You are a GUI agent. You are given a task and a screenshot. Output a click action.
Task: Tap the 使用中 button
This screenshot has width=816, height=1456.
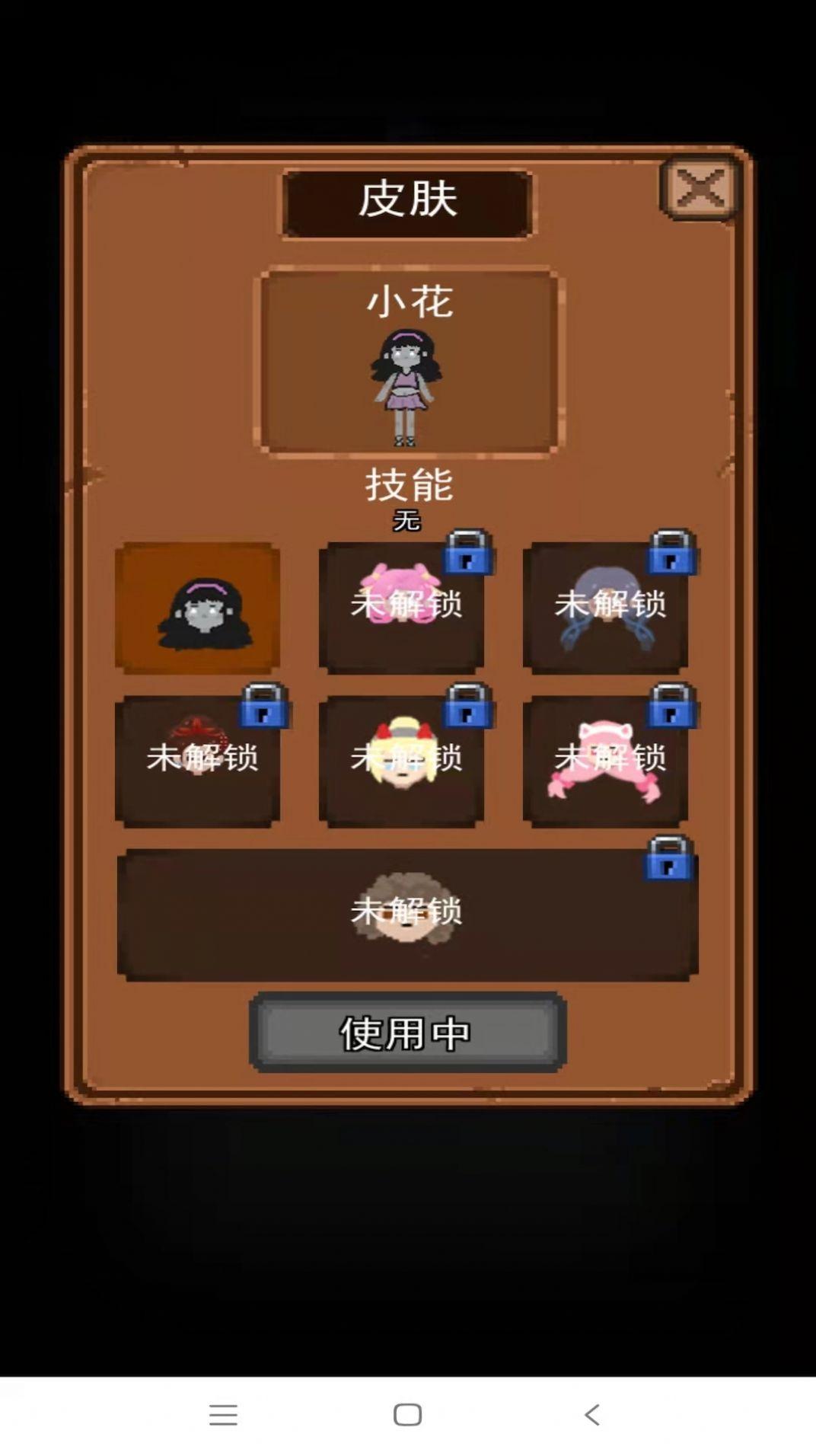tap(407, 1033)
